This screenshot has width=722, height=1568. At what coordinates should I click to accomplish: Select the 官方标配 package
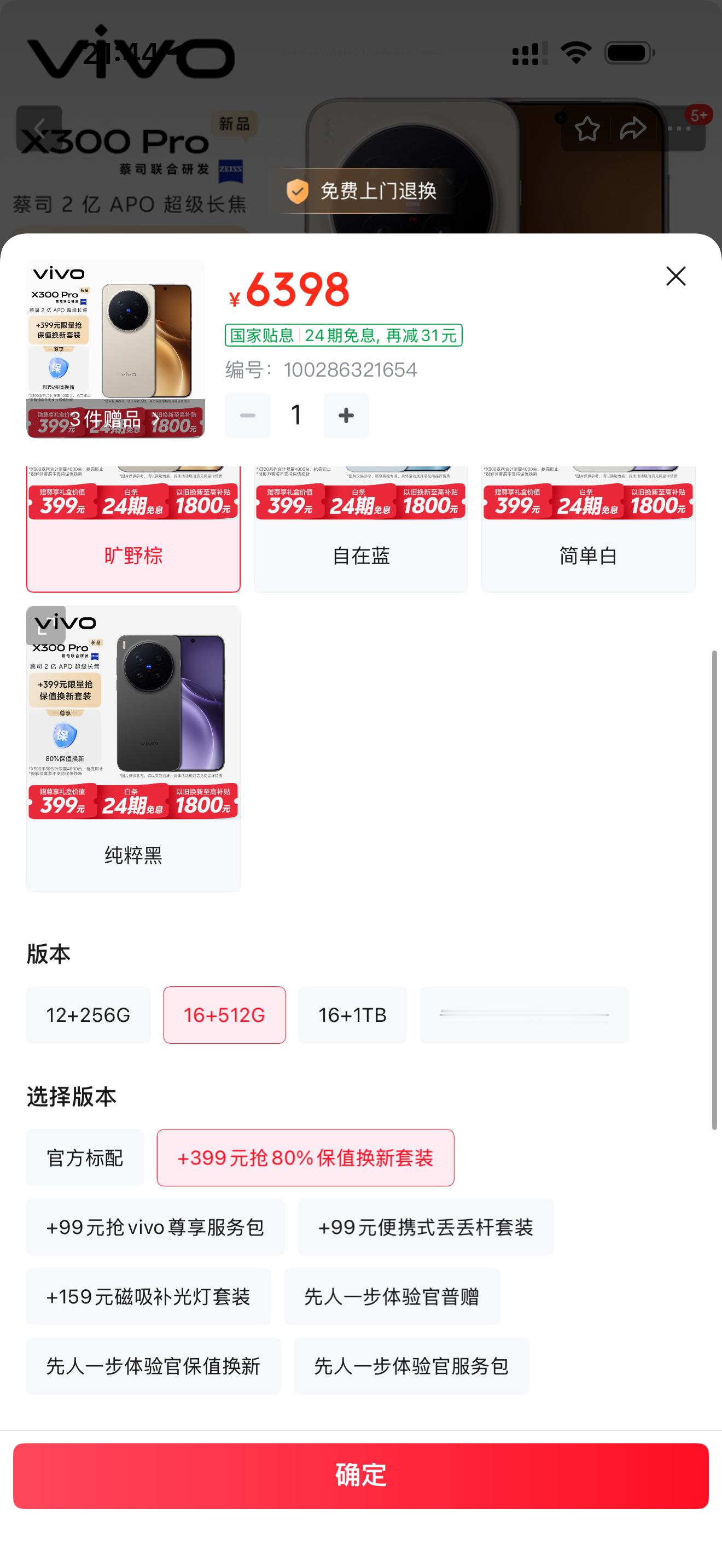[85, 1158]
